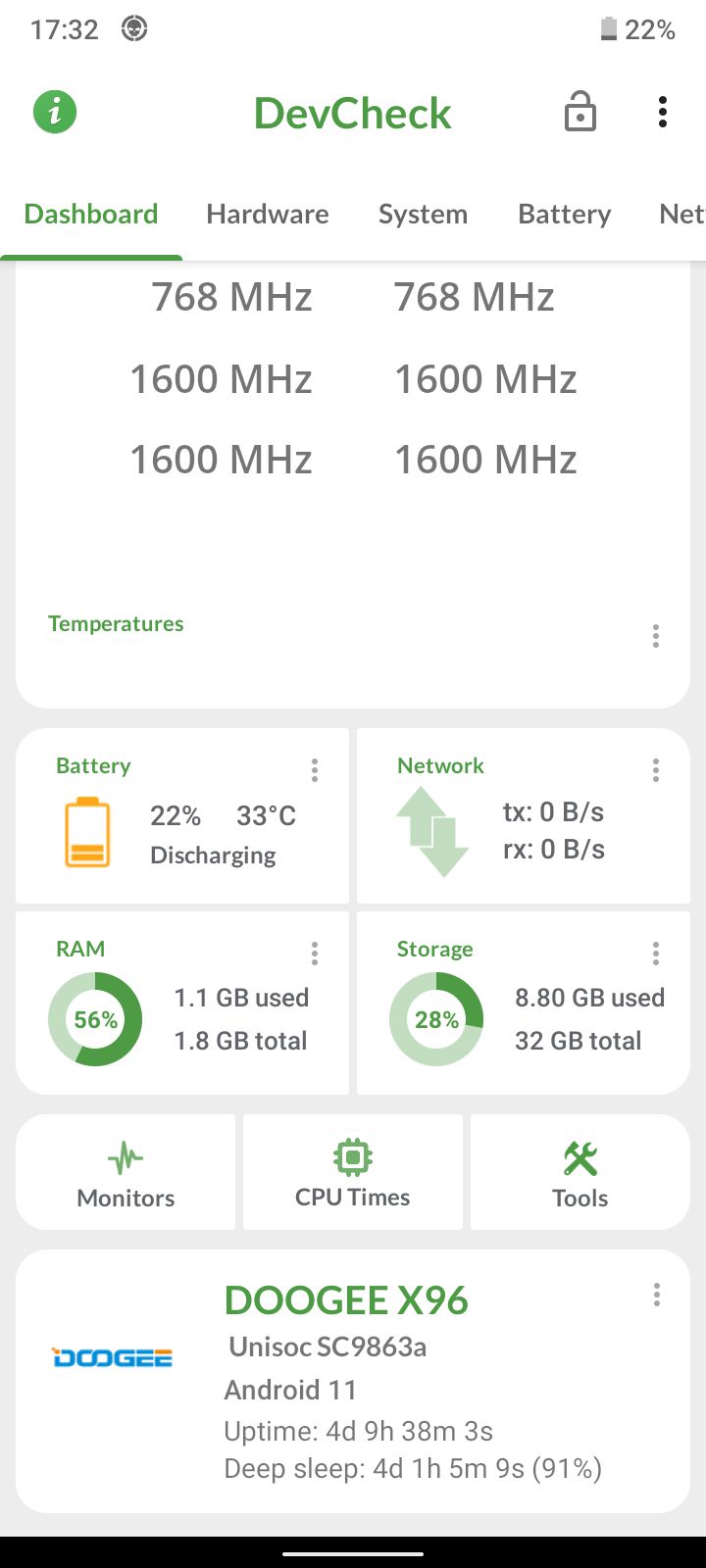
Task: Open the Storage usage card
Action: pyautogui.click(x=524, y=1003)
